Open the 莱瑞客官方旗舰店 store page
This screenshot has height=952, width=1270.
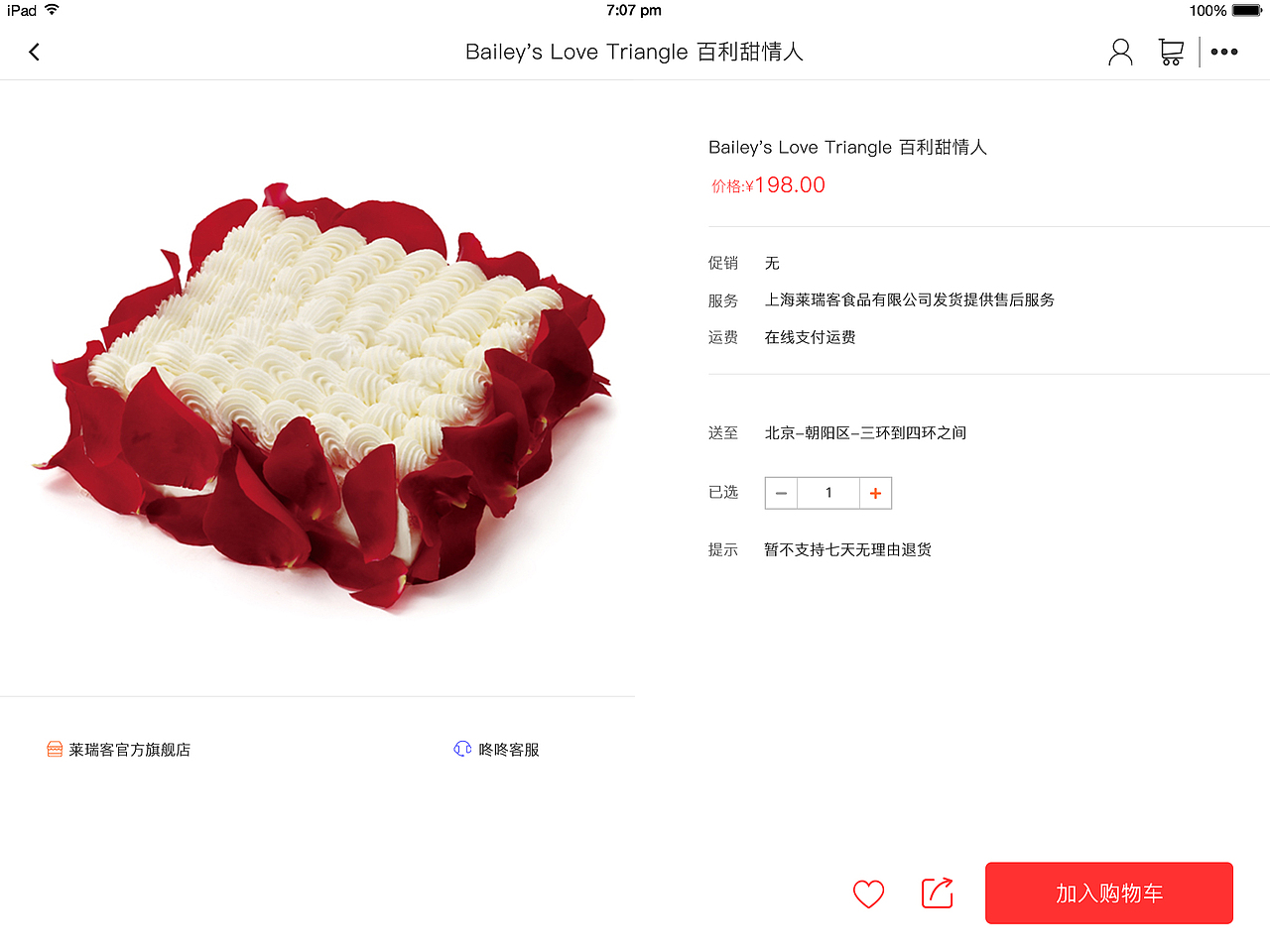pyautogui.click(x=119, y=750)
